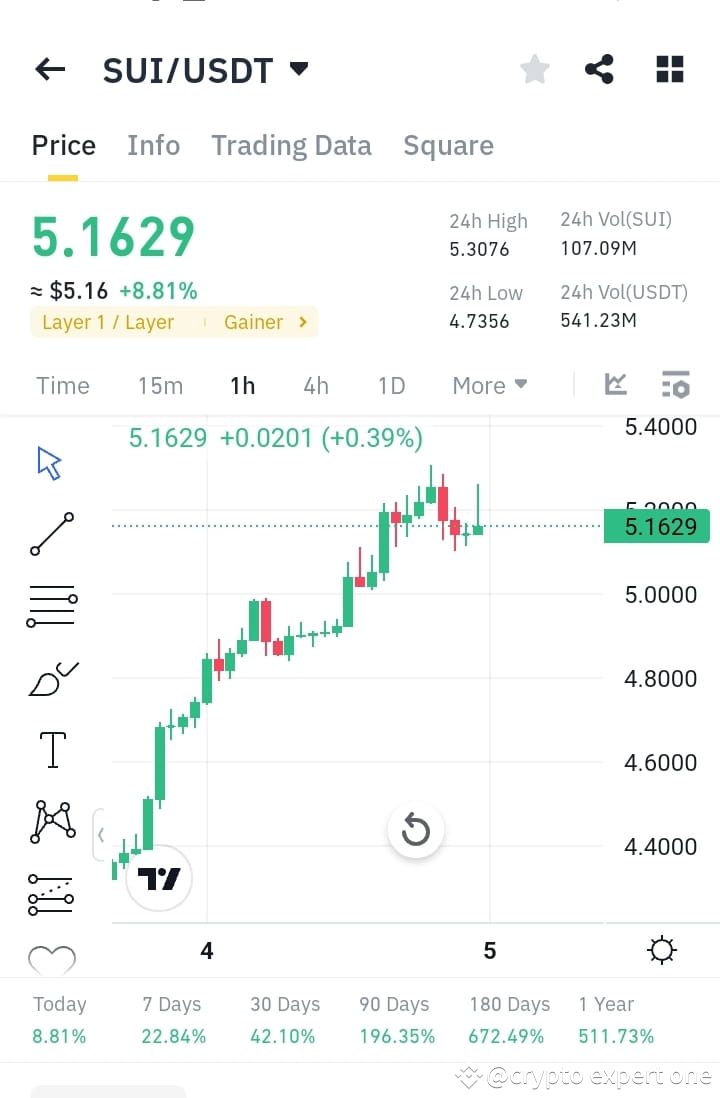Reset the chart view with refresh button

(416, 830)
